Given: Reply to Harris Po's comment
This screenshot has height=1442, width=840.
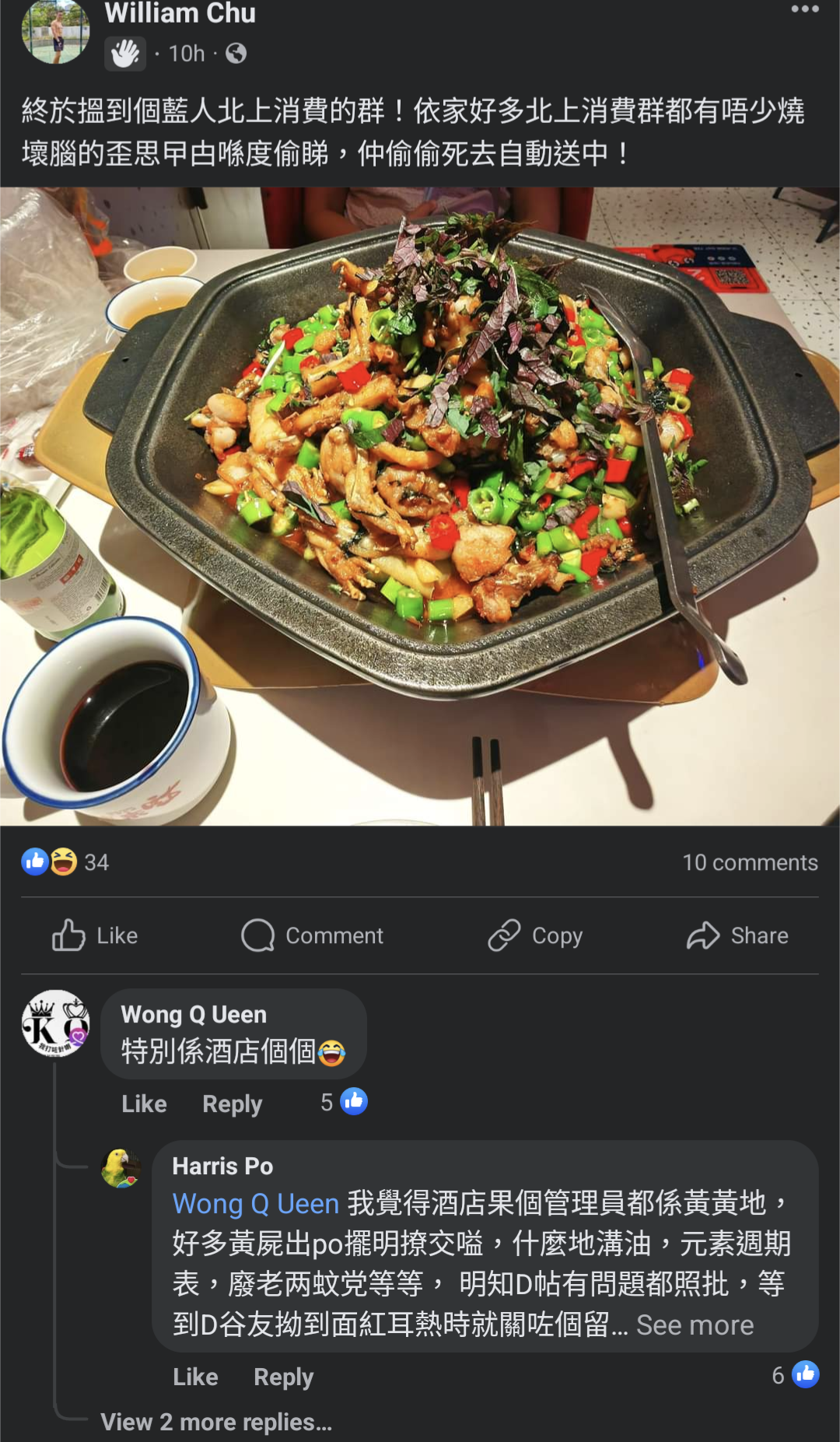Looking at the screenshot, I should (284, 1377).
